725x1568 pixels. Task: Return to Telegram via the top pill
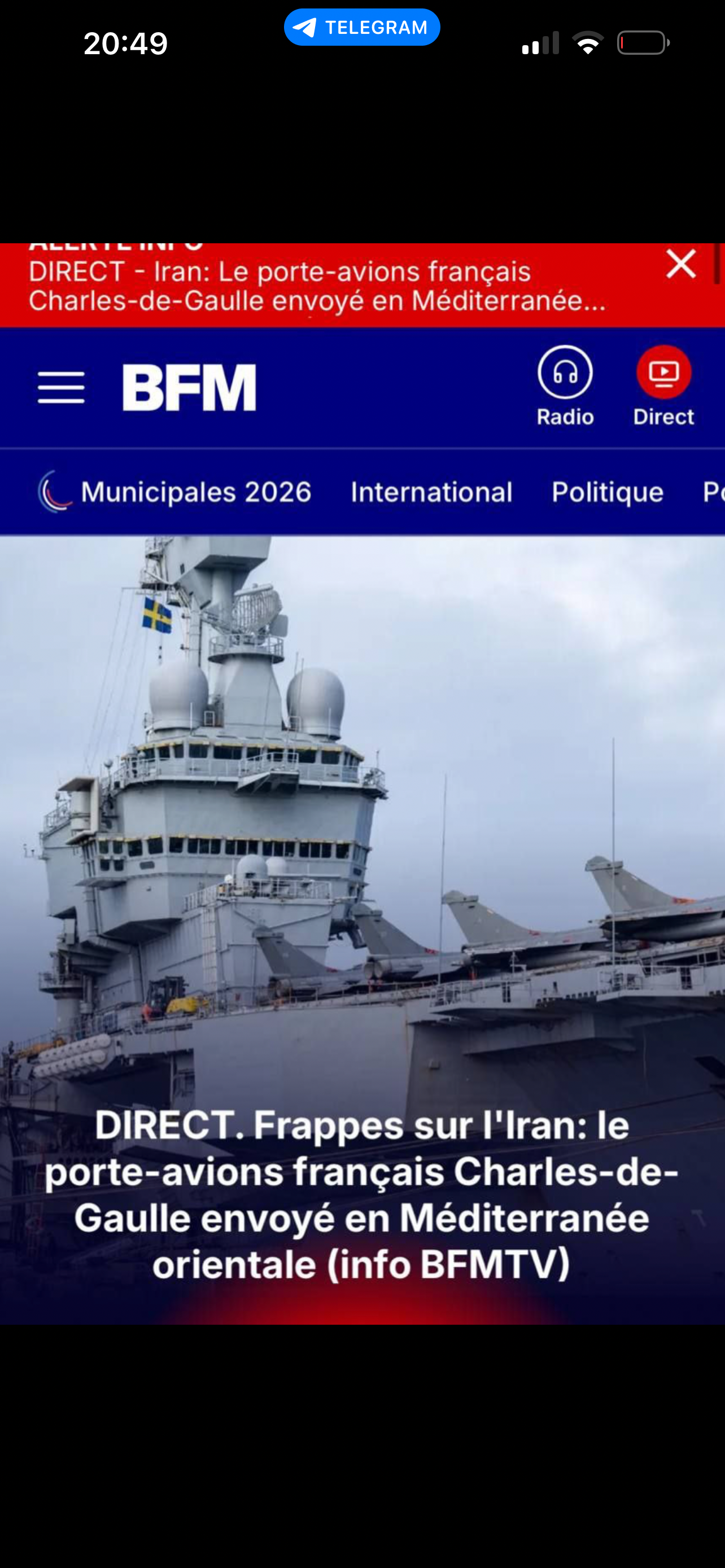tap(361, 28)
